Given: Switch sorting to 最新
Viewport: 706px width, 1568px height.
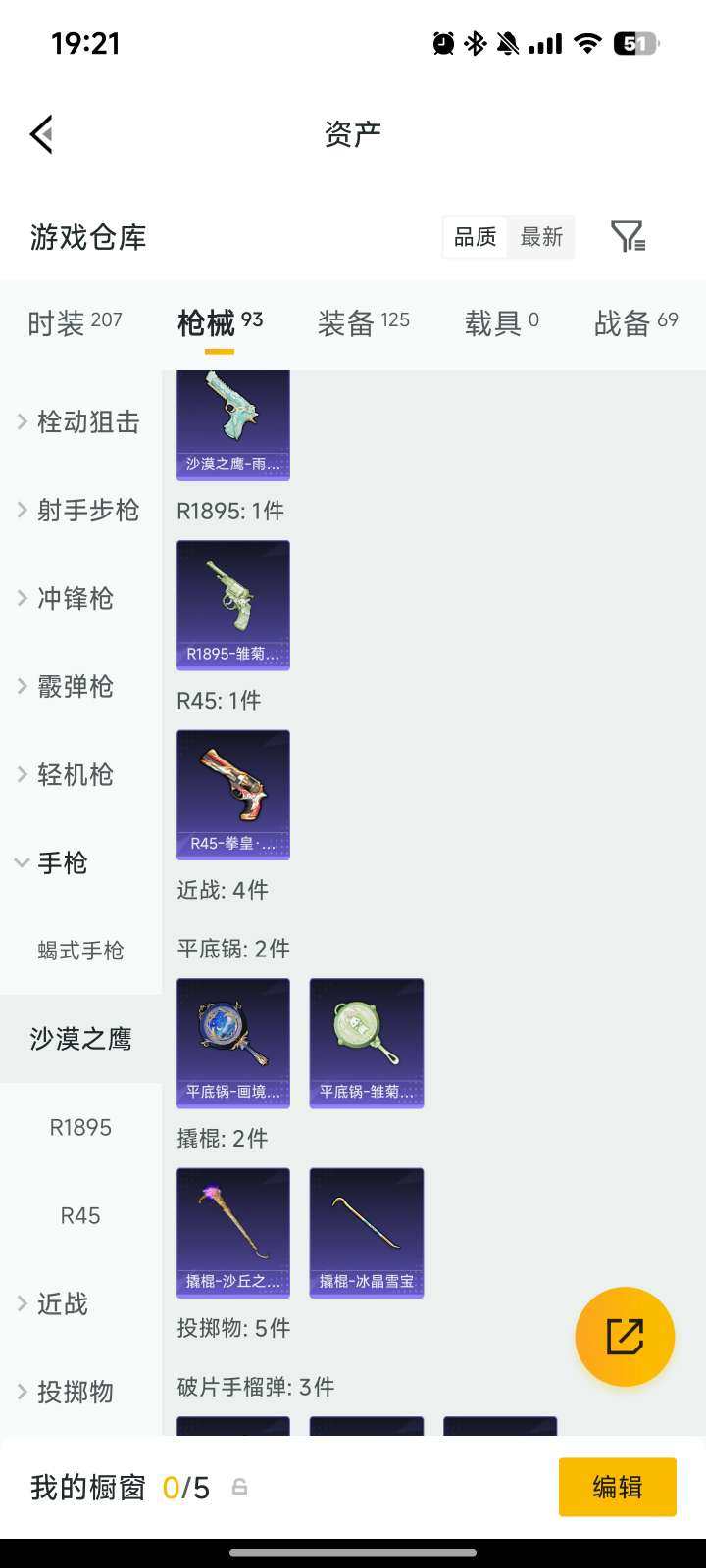Looking at the screenshot, I should click(541, 236).
